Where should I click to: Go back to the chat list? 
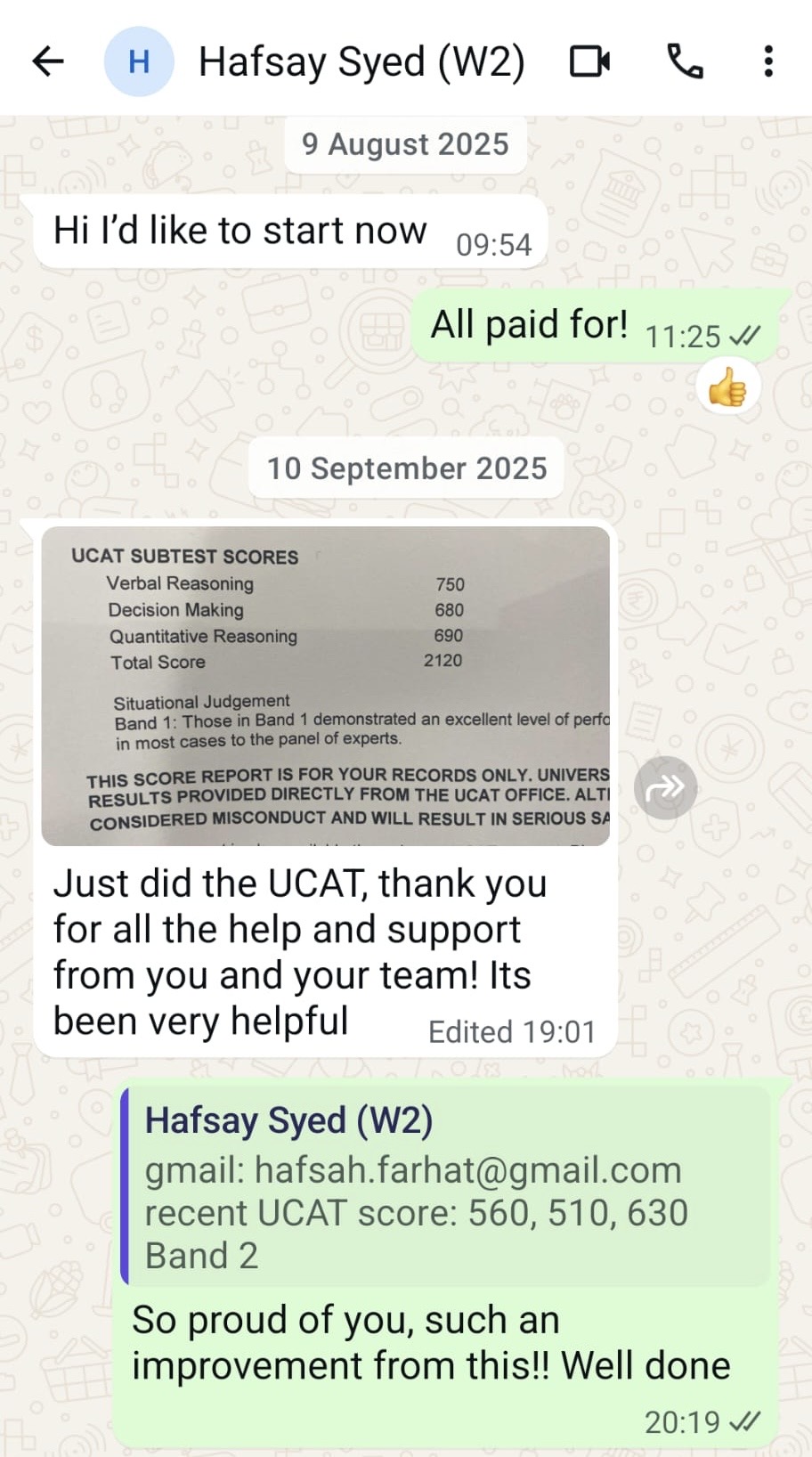[48, 61]
